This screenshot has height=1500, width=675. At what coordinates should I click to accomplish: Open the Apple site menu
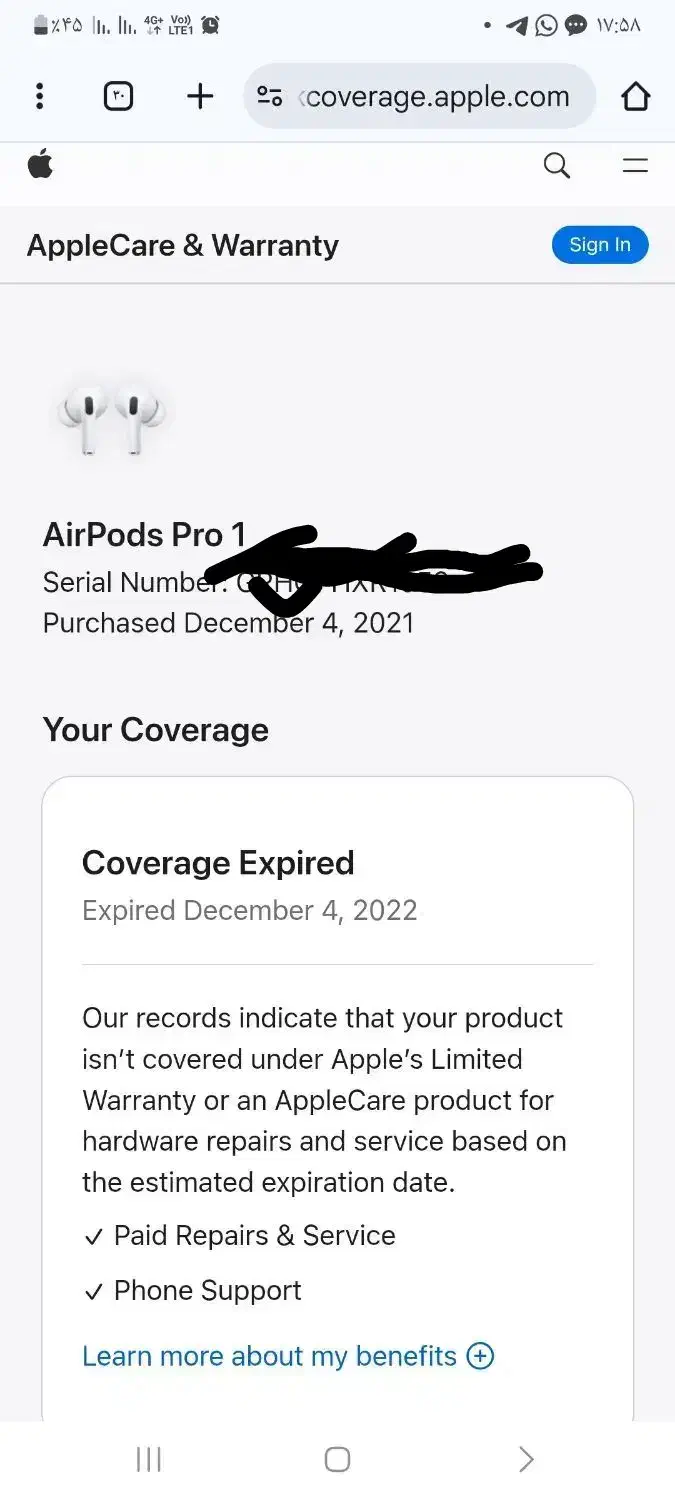click(635, 166)
